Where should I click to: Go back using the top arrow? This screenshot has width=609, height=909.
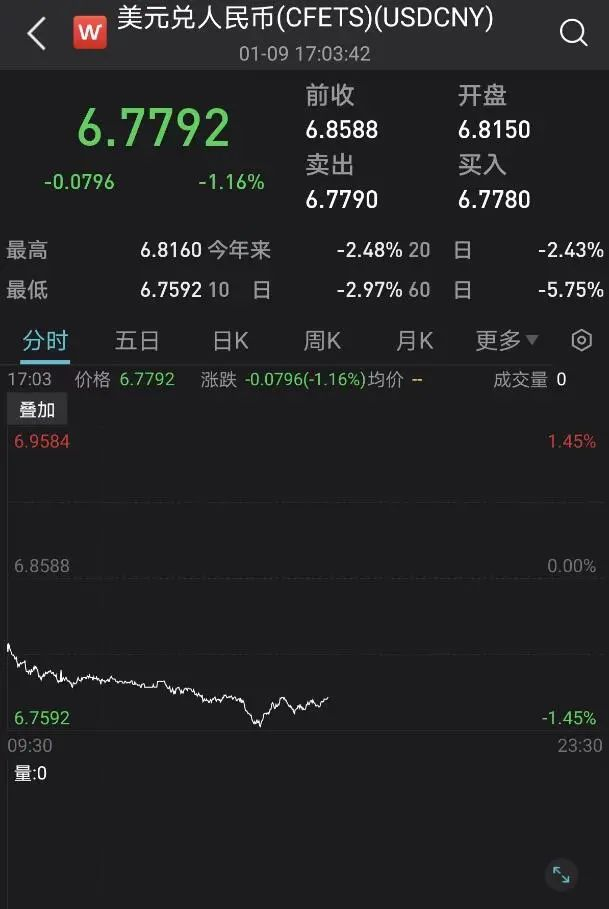37,34
